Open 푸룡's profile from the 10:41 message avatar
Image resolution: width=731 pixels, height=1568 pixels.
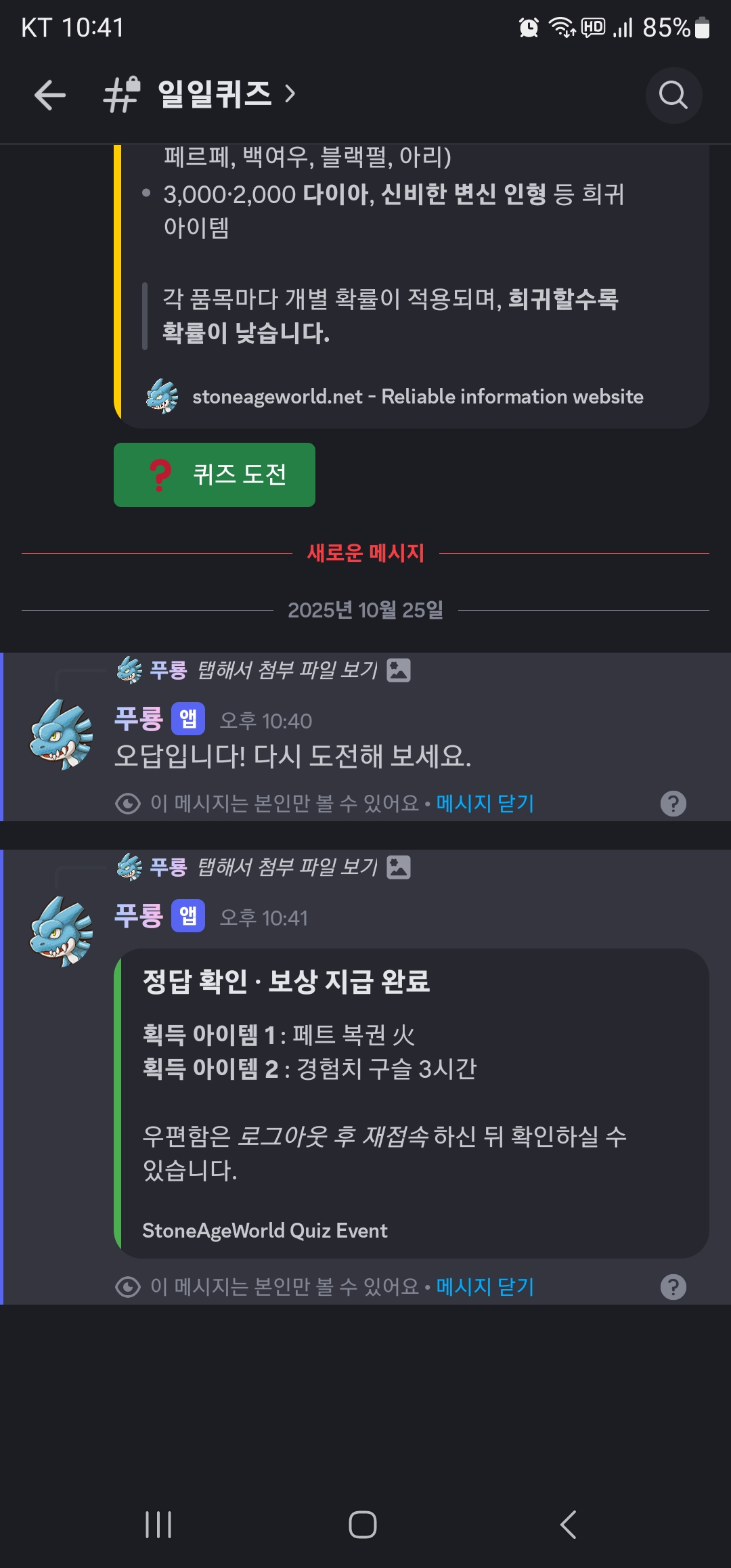pos(62,932)
